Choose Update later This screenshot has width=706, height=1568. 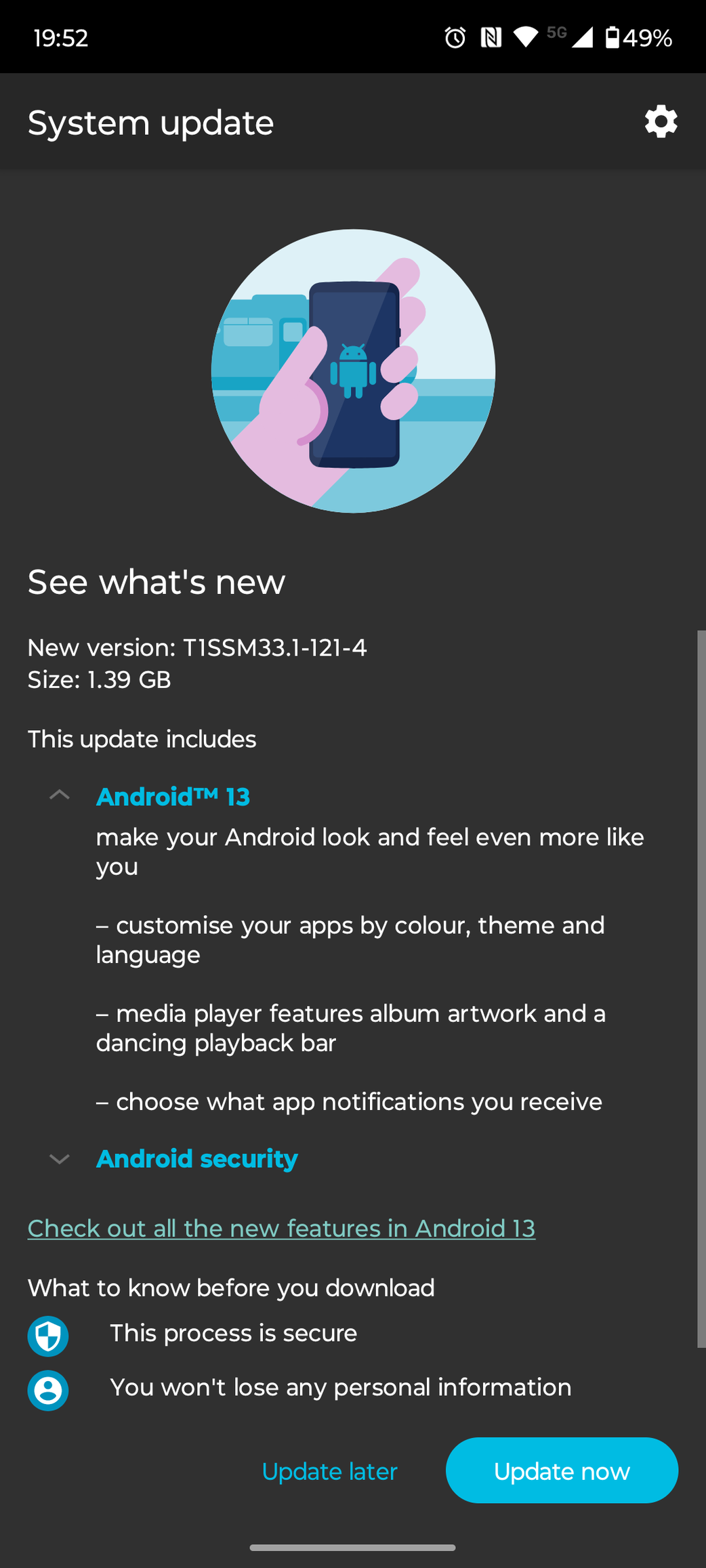pos(329,1471)
